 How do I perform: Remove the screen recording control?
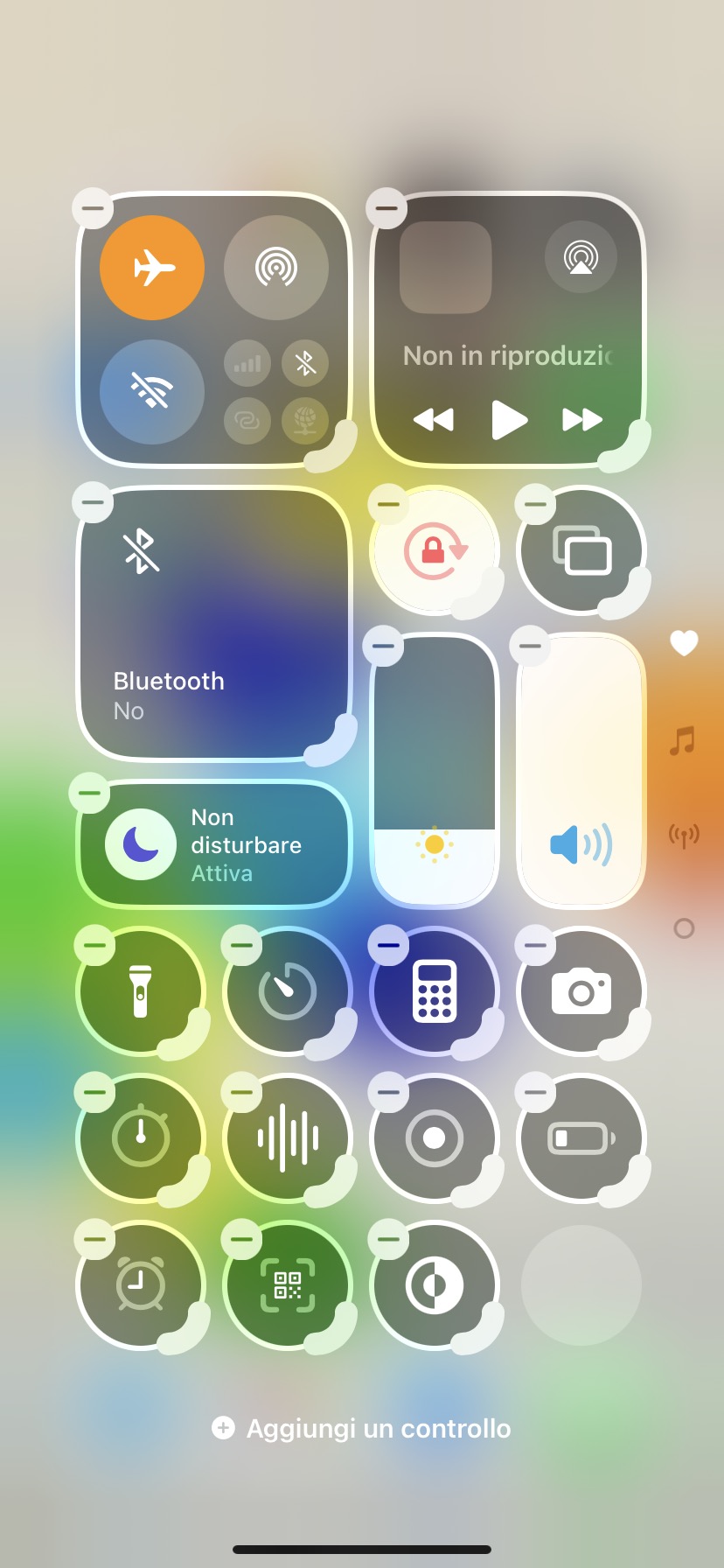[x=388, y=1092]
